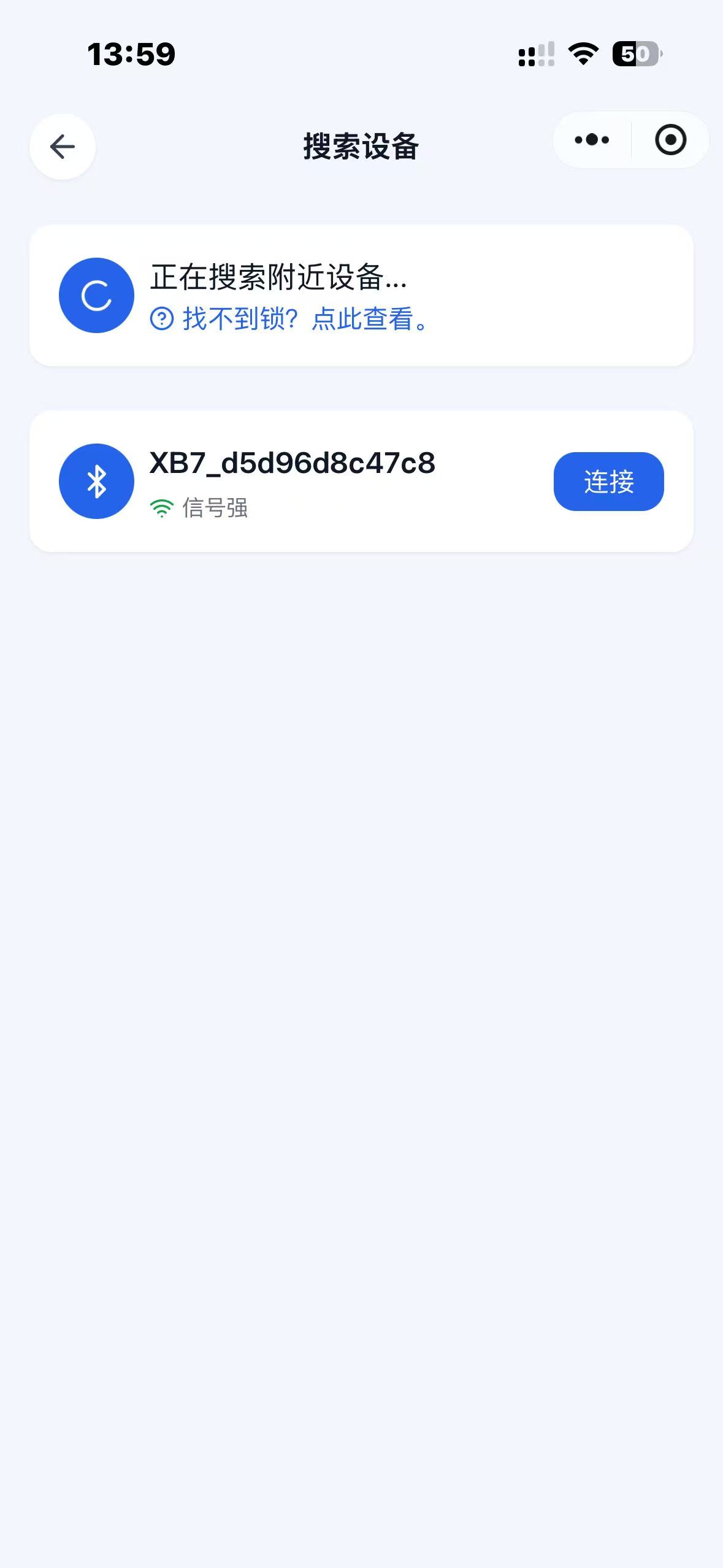This screenshot has height=1568, width=723.
Task: Tap the 搜索设备 page title
Action: 361,146
